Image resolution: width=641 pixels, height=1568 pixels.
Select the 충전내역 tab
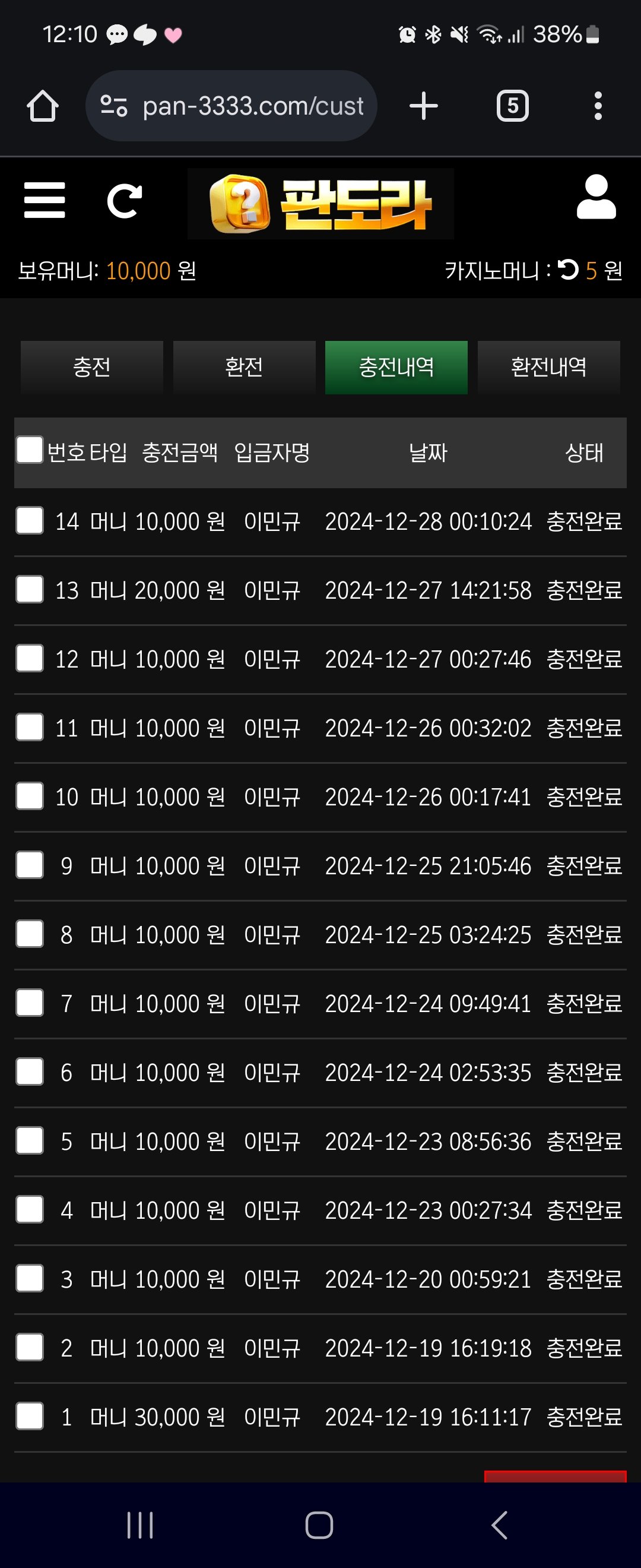(x=396, y=367)
